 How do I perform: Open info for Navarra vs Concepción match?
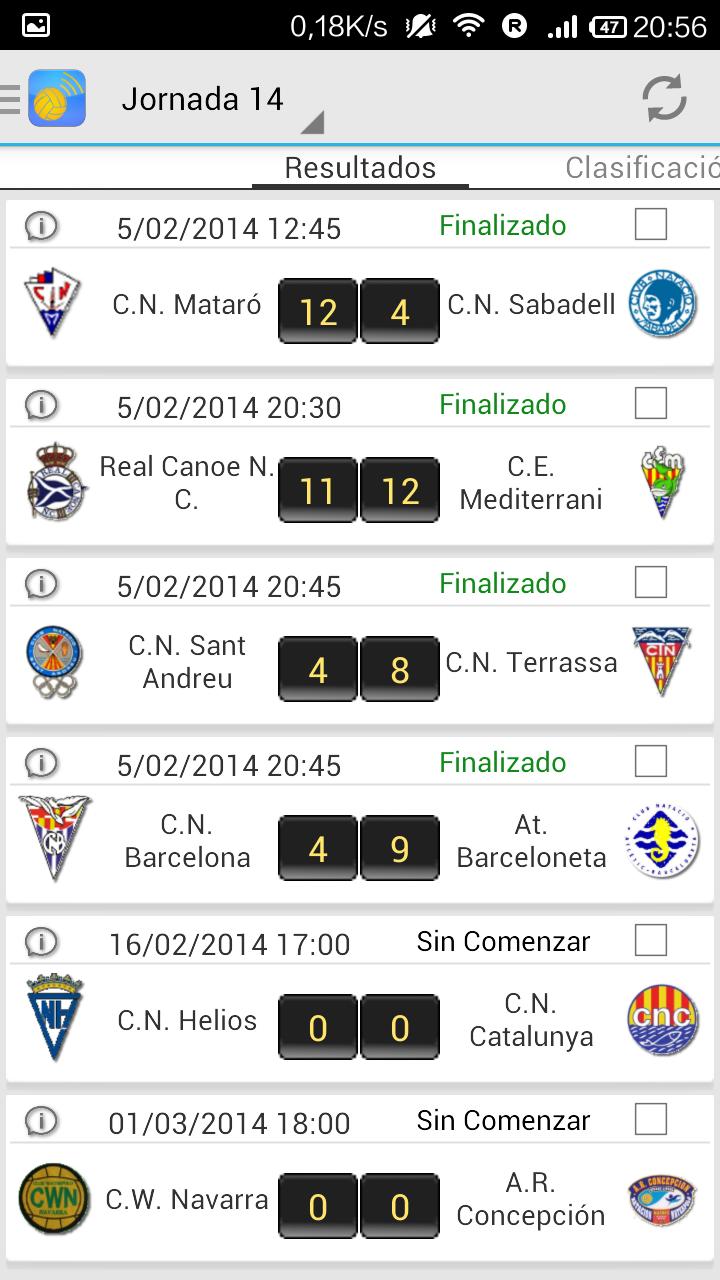(41, 1120)
